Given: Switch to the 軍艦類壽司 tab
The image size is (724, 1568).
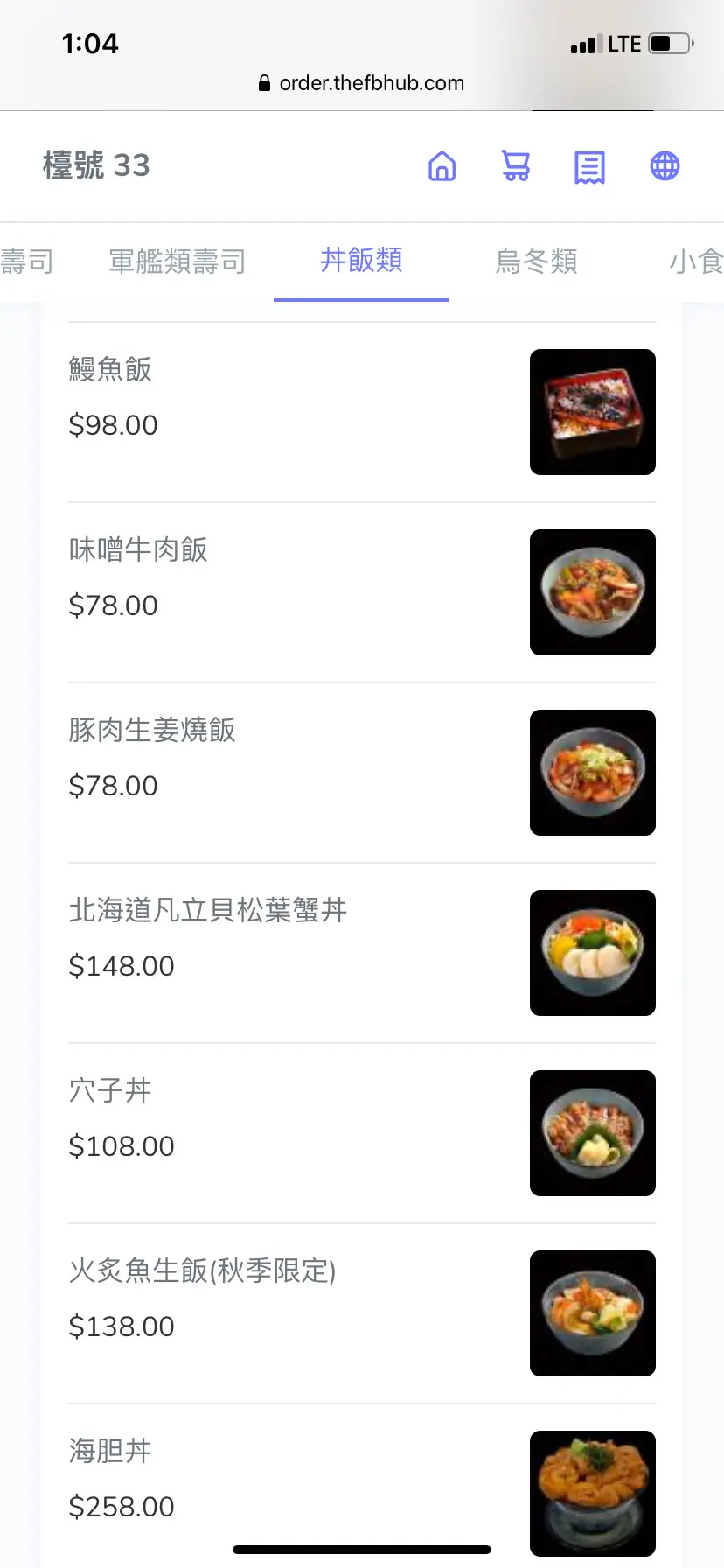Looking at the screenshot, I should 177,262.
